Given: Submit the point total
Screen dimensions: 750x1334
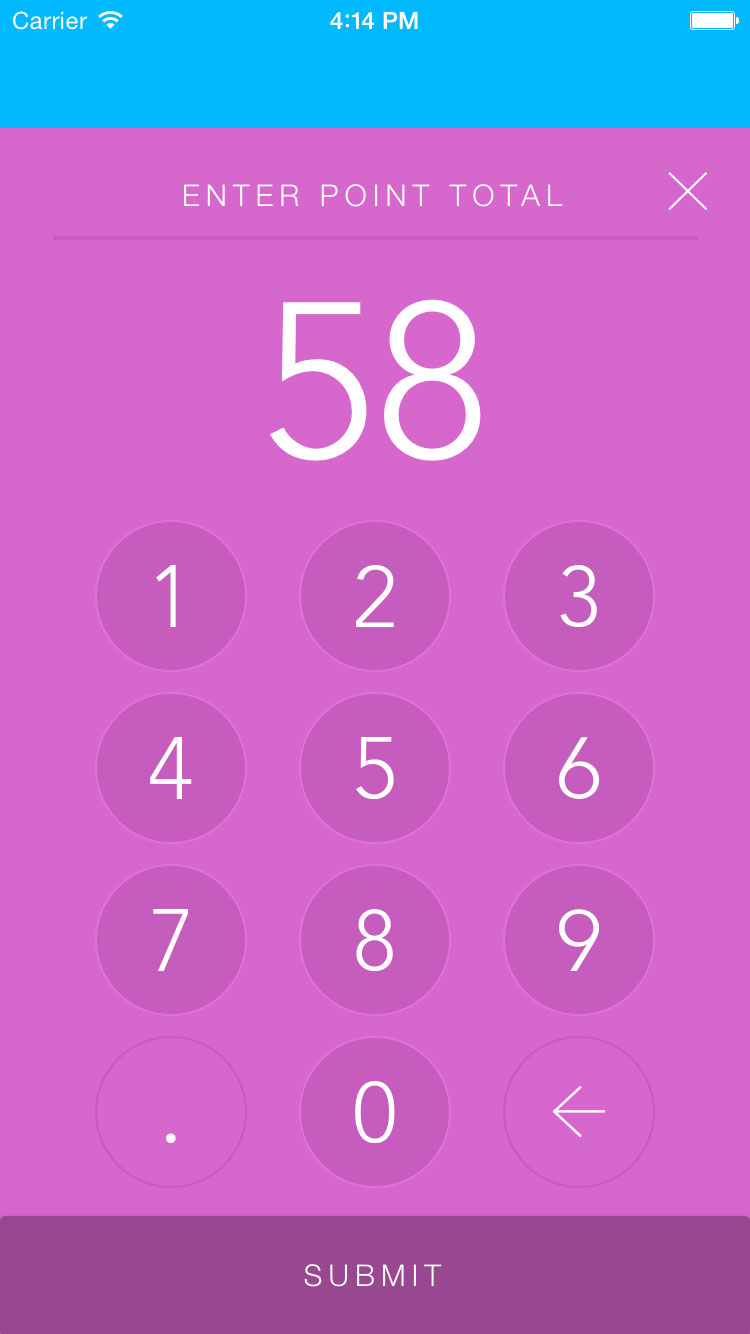Looking at the screenshot, I should pyautogui.click(x=375, y=1275).
